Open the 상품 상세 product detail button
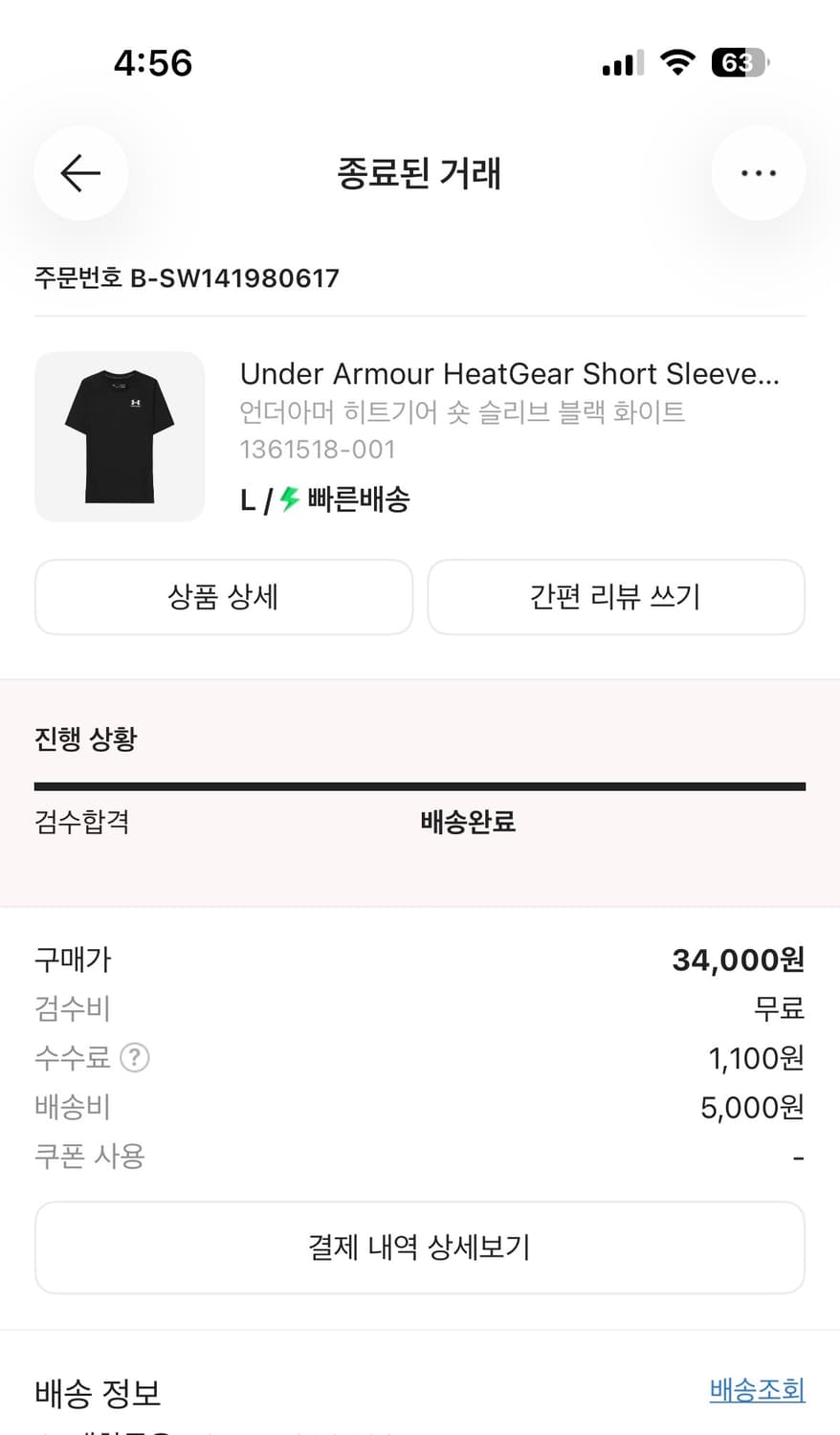Image resolution: width=840 pixels, height=1435 pixels. pos(223,597)
